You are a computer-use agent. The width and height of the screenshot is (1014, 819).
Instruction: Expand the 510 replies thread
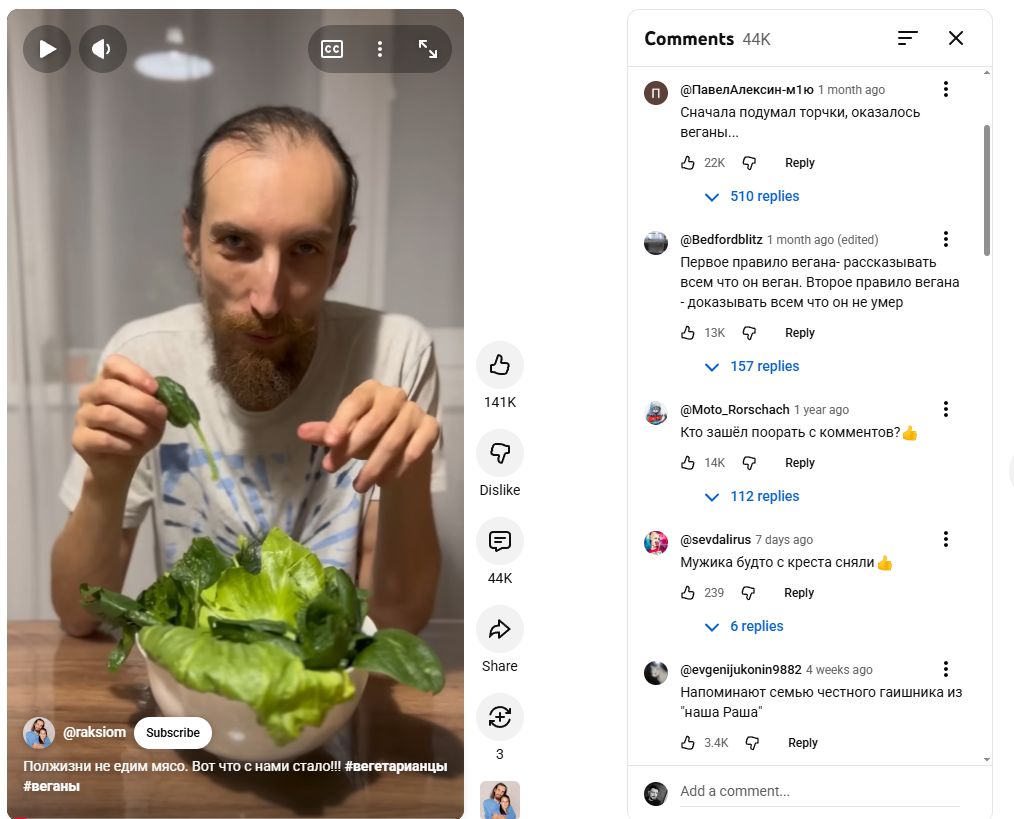(x=752, y=197)
